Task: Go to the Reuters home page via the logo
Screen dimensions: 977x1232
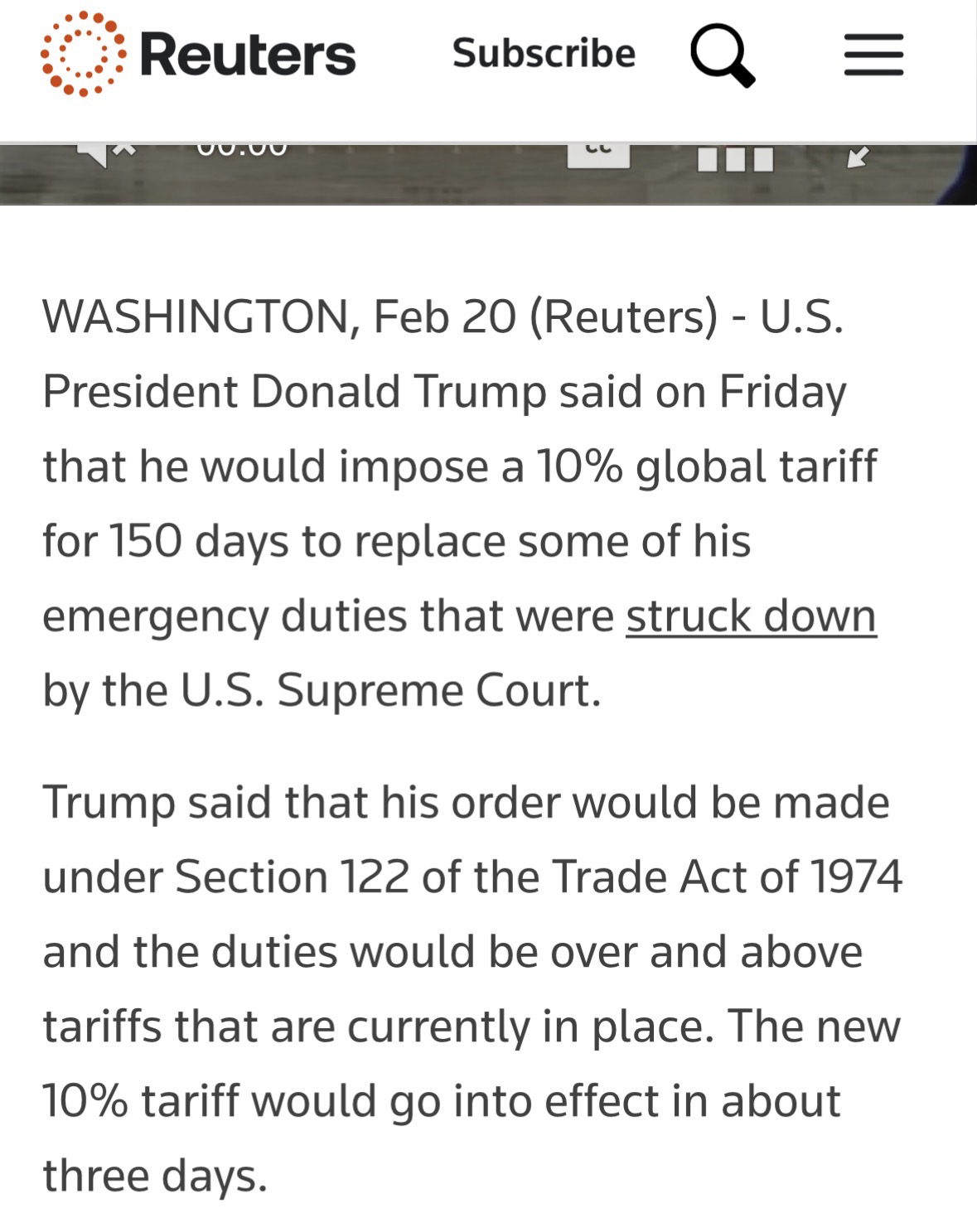Action: [199, 55]
